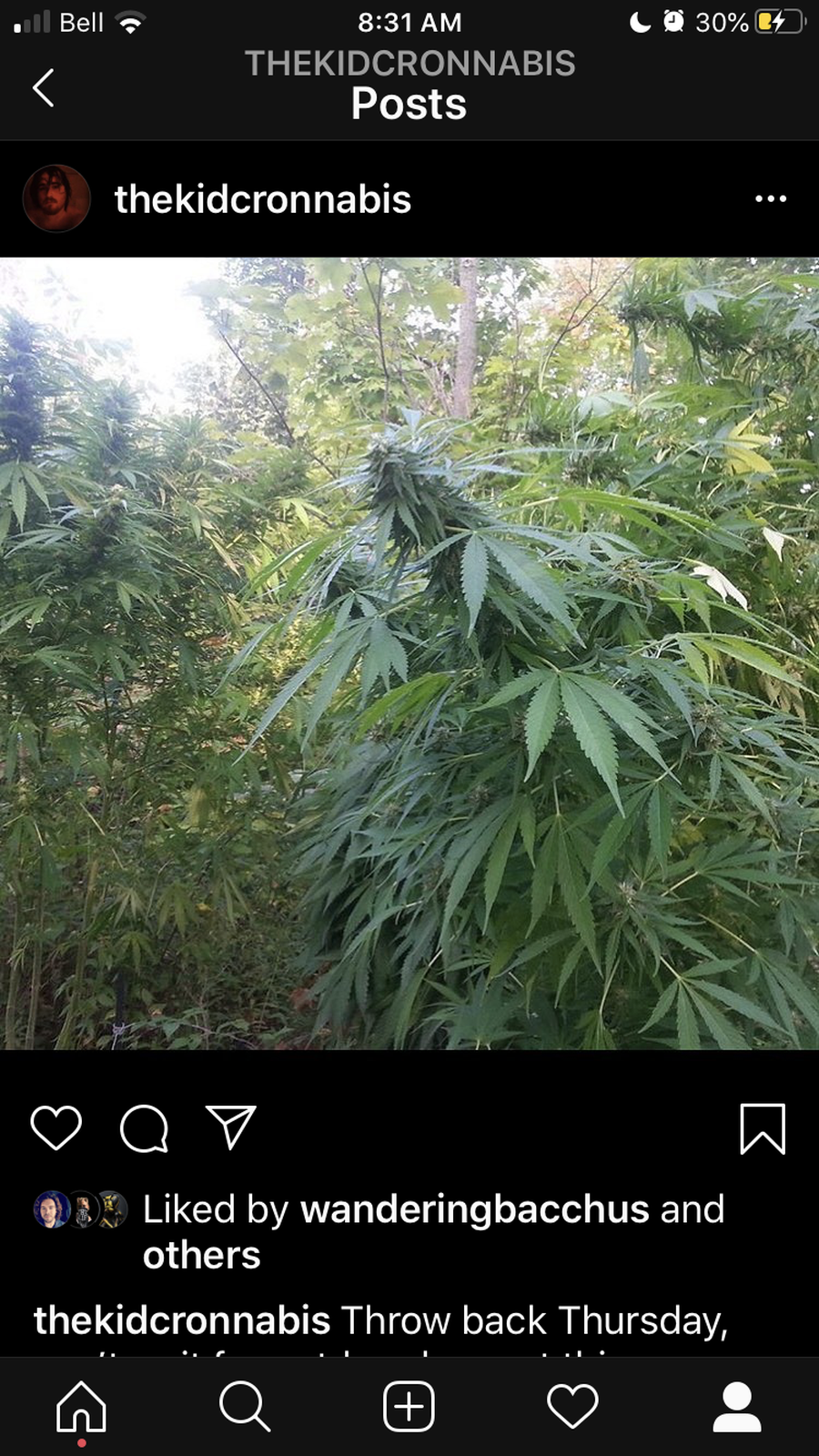Go back to the previous screen

[x=43, y=88]
